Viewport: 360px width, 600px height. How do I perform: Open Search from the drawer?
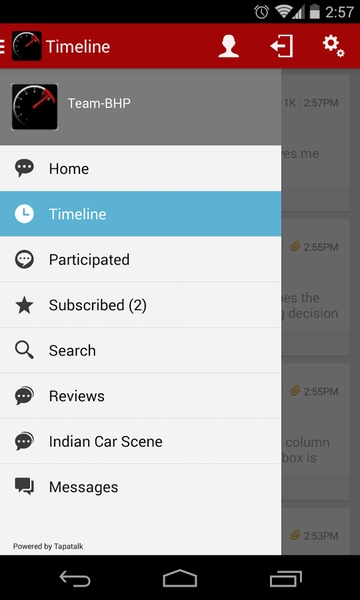pos(140,351)
